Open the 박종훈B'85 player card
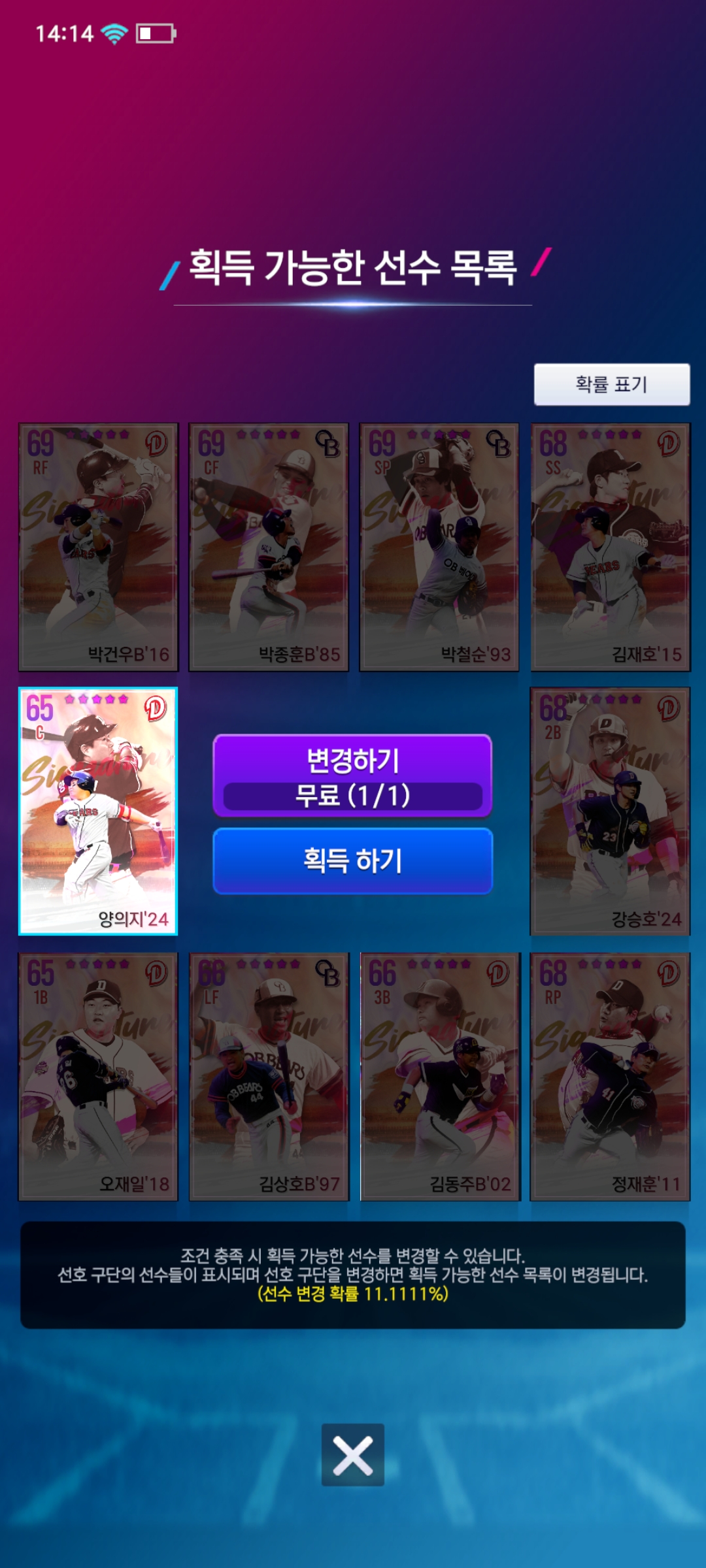706x1568 pixels. [x=269, y=547]
